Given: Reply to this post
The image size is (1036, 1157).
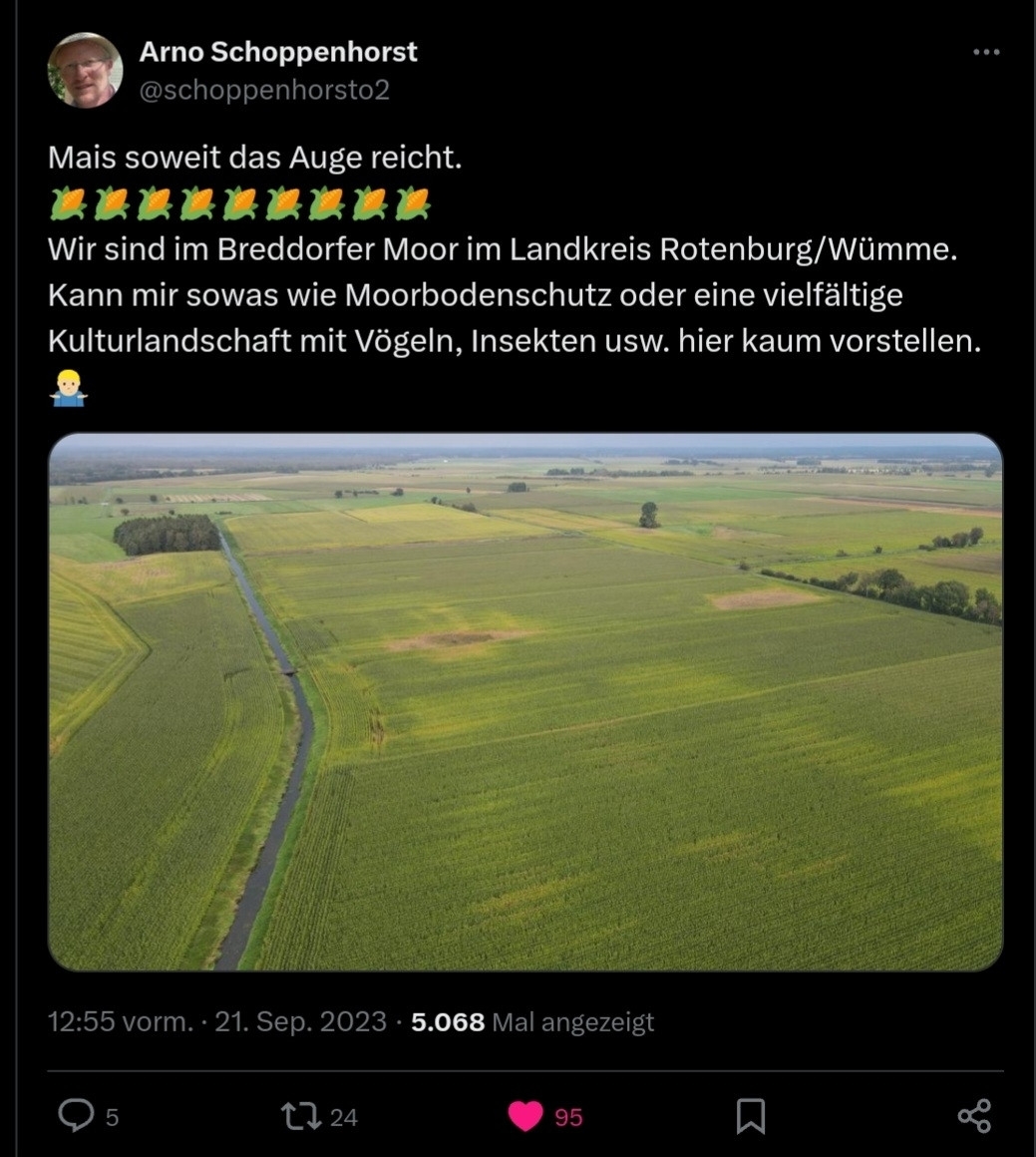Looking at the screenshot, I should 76,1116.
